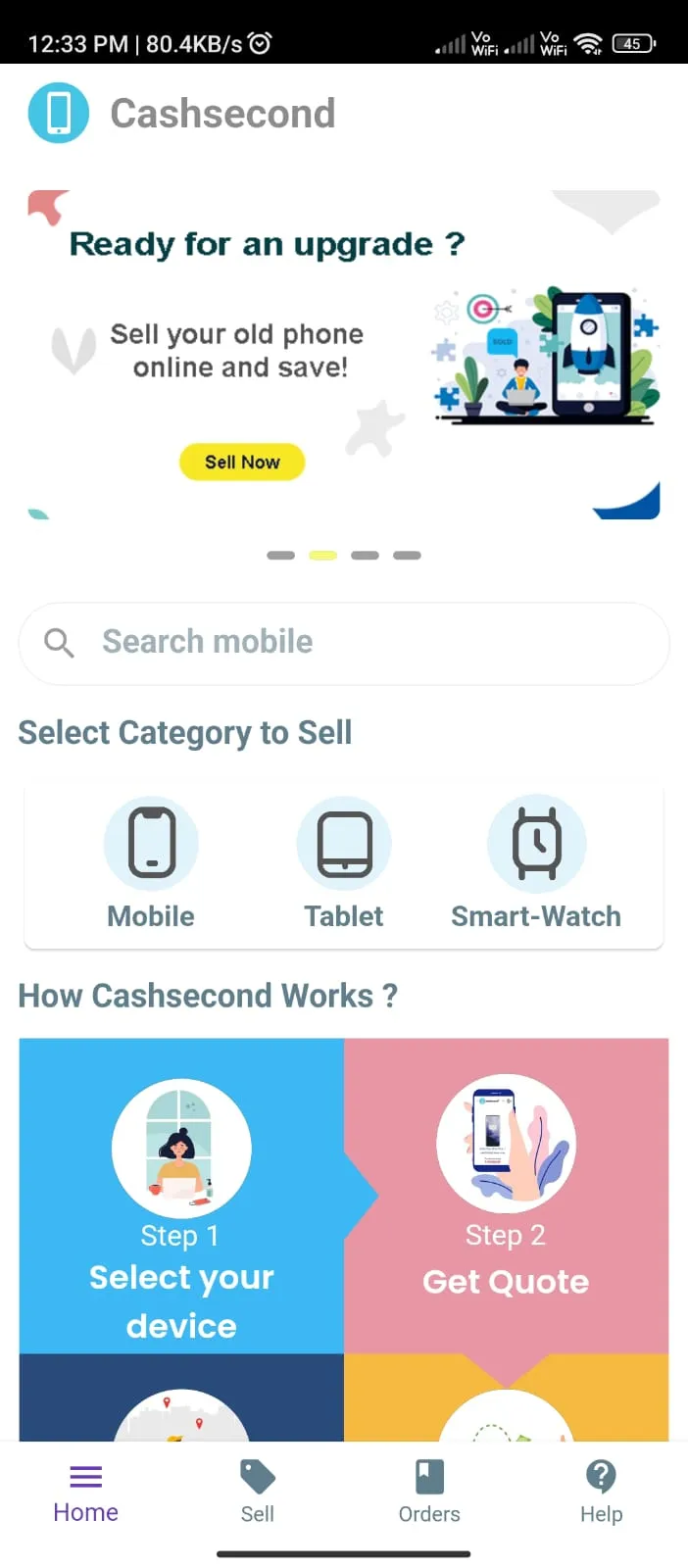
Task: Select the Tablet category
Action: (344, 862)
